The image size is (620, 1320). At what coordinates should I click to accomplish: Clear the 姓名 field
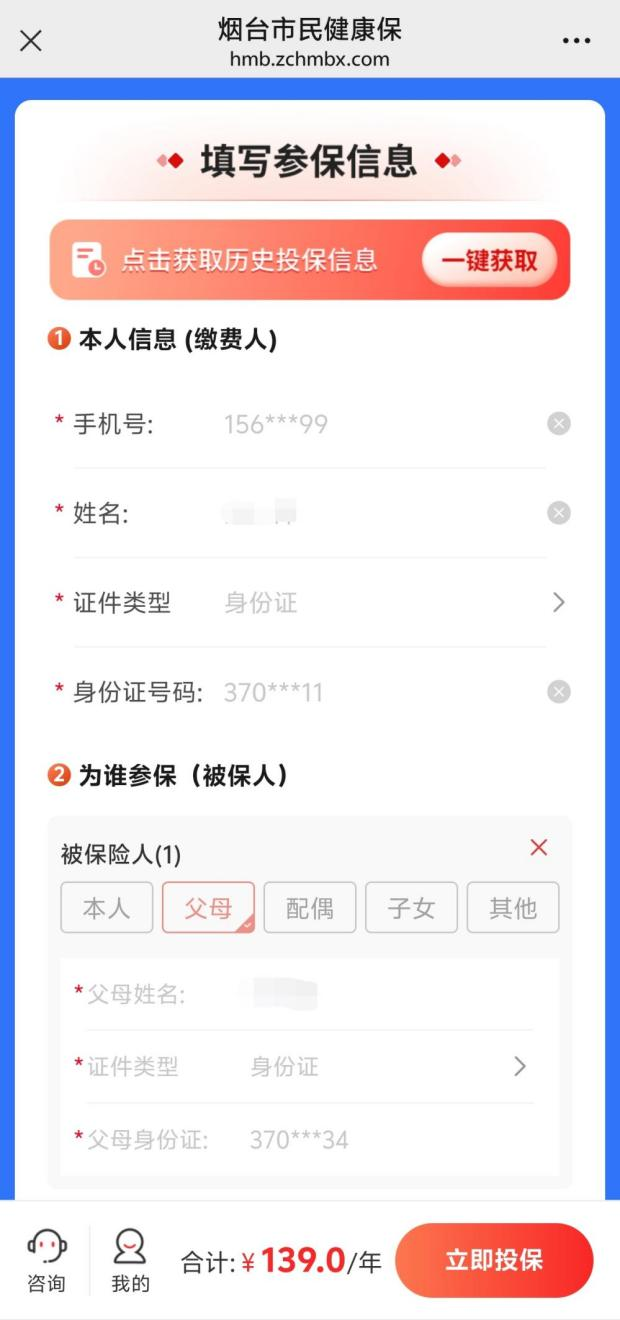[x=559, y=513]
